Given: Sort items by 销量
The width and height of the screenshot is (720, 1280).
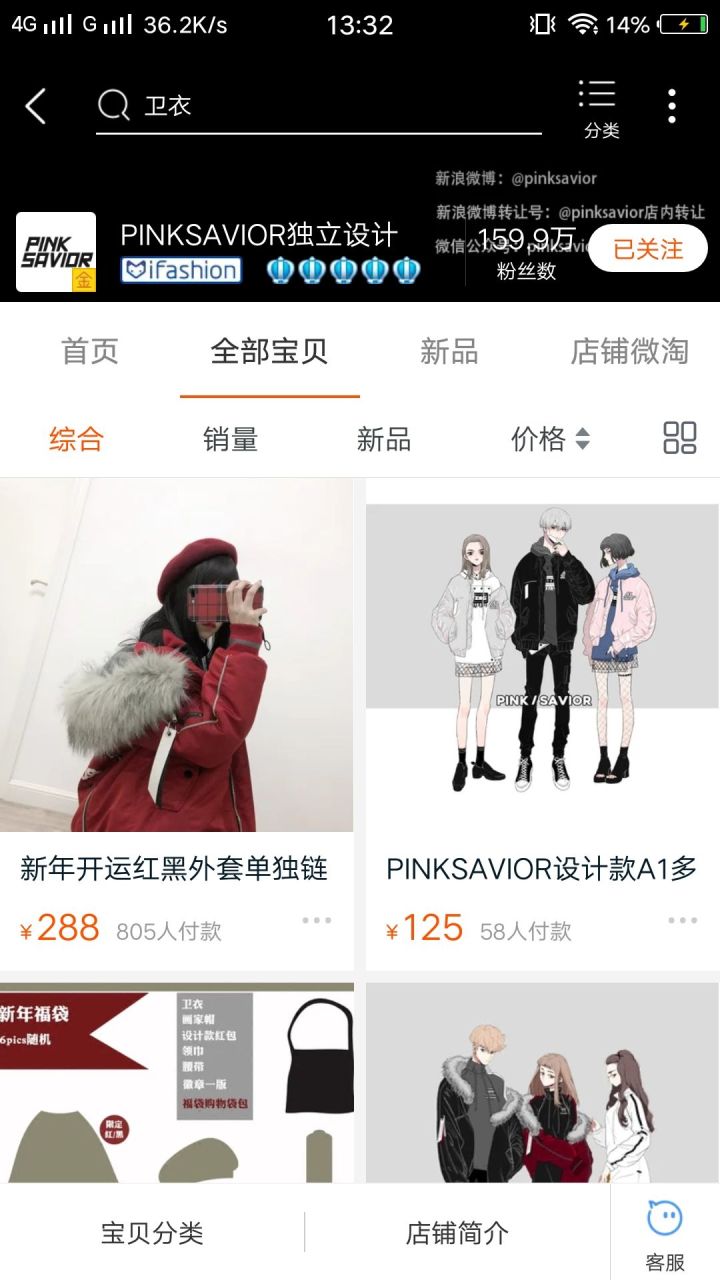Looking at the screenshot, I should tap(230, 439).
